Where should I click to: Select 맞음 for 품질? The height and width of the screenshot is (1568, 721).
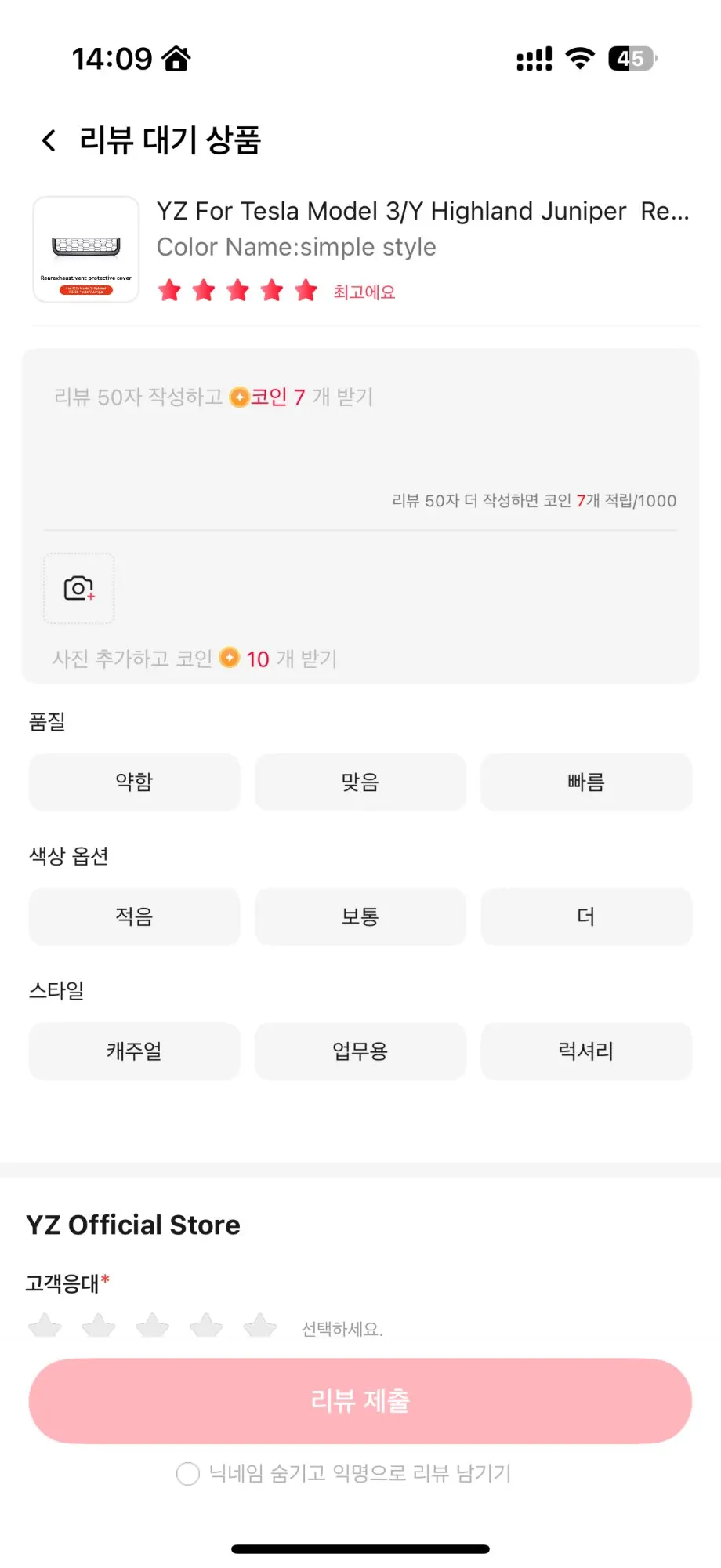(x=360, y=782)
